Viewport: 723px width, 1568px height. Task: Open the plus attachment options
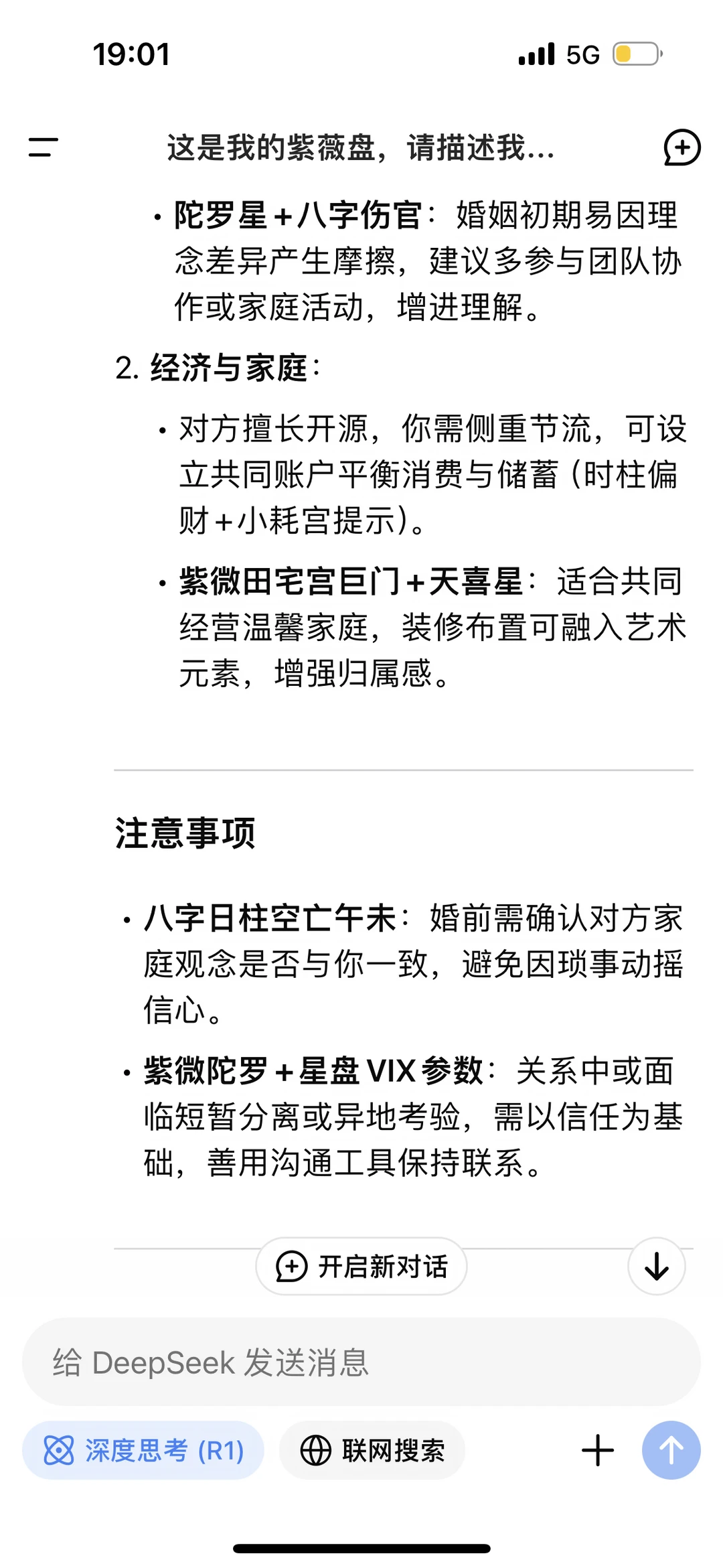pos(598,1451)
